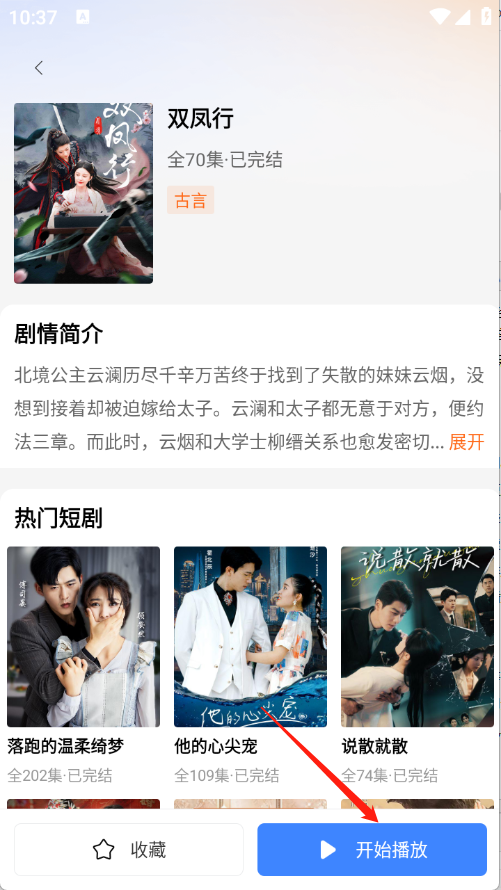This screenshot has height=890, width=501.
Task: Go back using the top-left arrow
Action: coord(39,68)
